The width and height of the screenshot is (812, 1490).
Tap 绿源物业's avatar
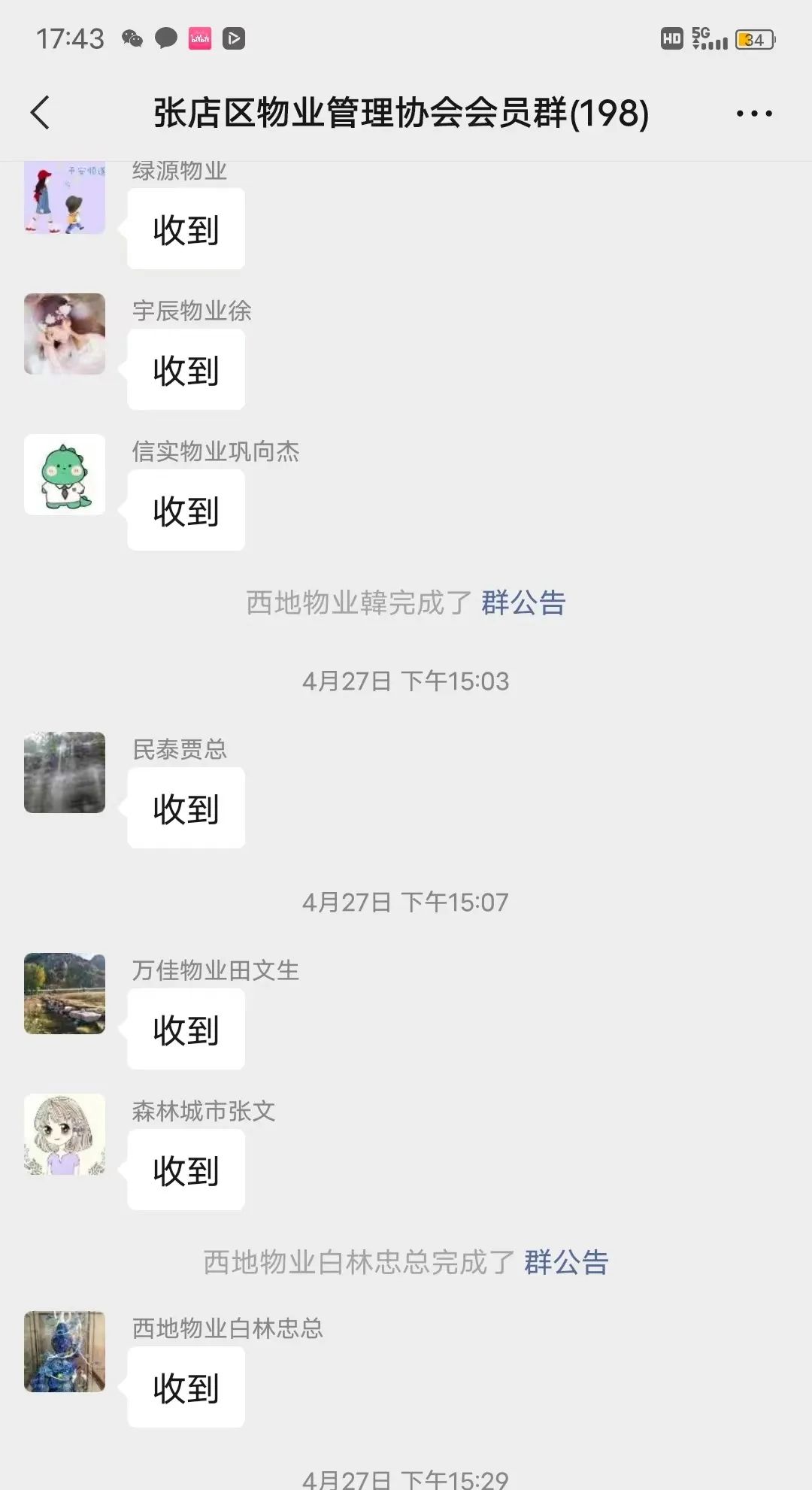pos(65,198)
